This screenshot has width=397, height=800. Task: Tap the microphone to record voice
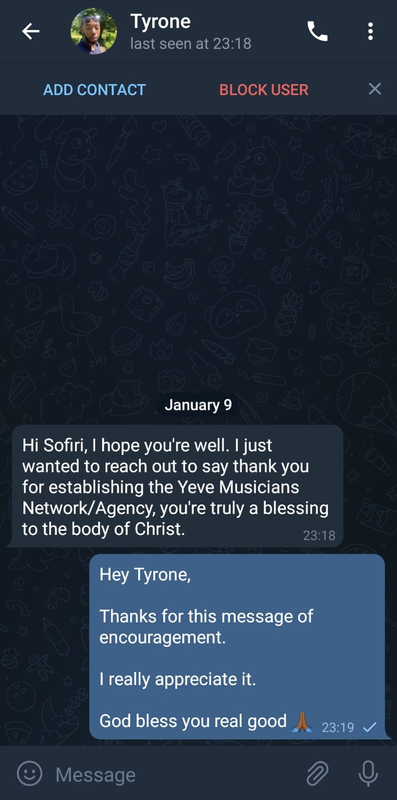pyautogui.click(x=368, y=774)
